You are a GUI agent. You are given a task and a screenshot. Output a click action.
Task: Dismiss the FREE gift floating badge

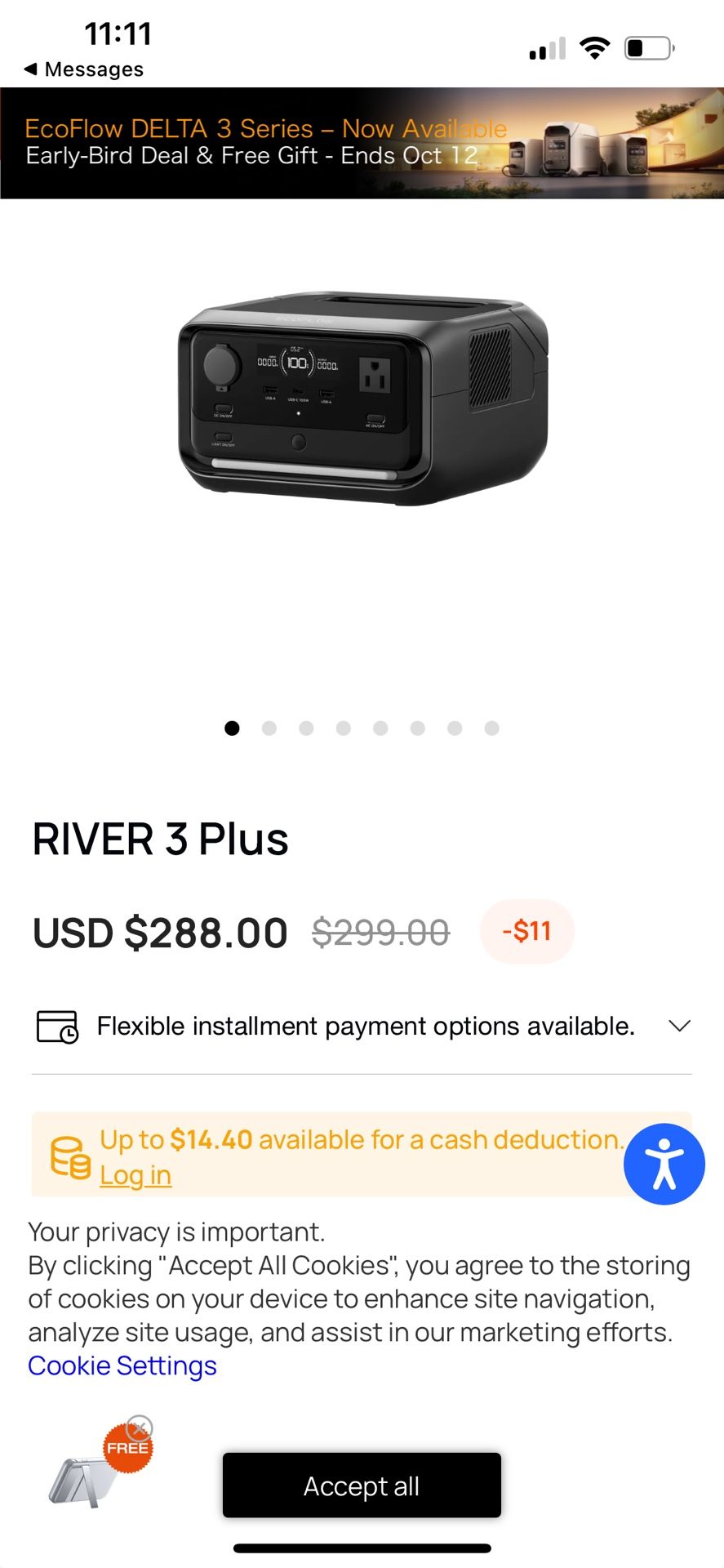(x=140, y=1428)
